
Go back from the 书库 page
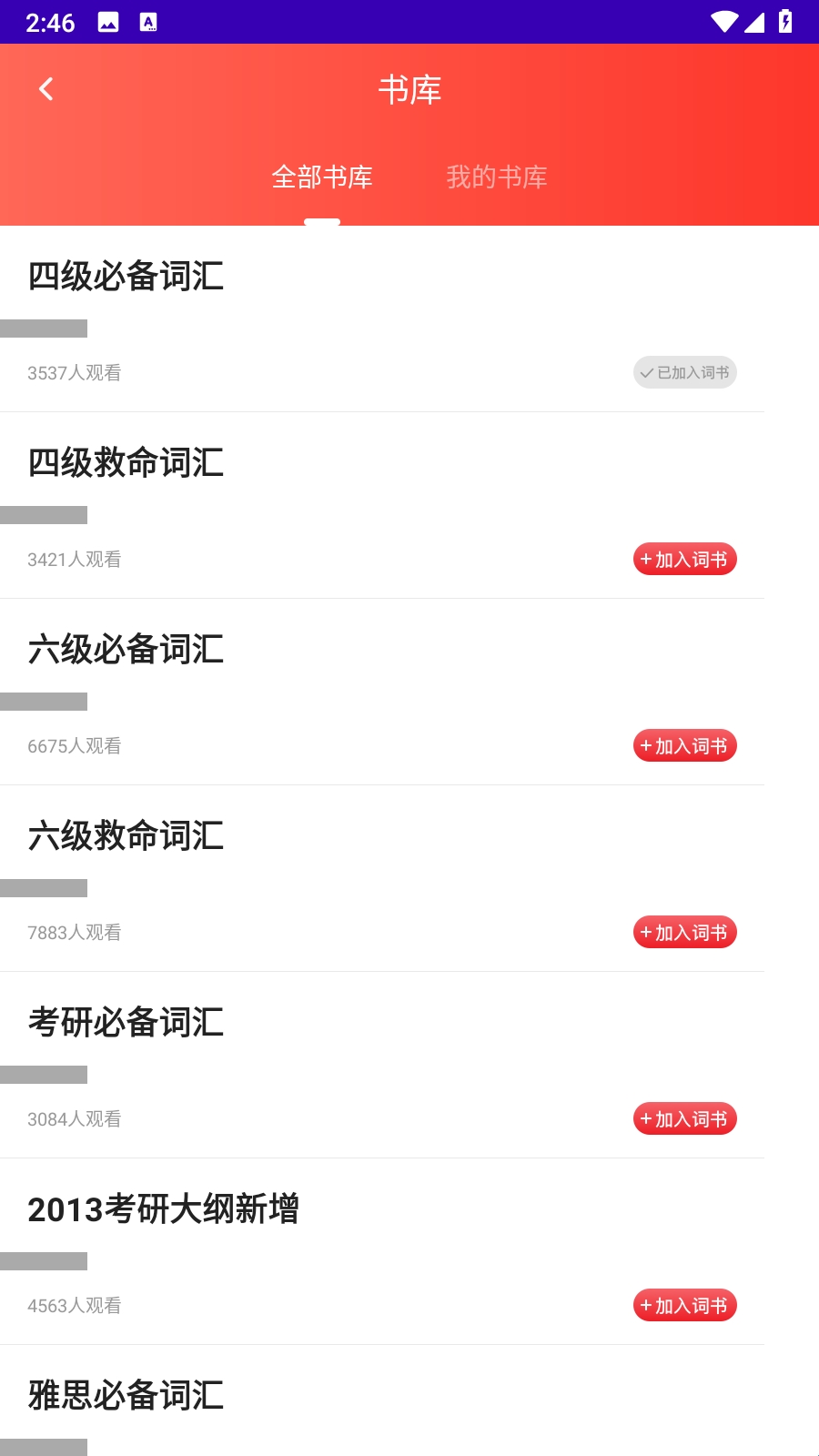pyautogui.click(x=46, y=89)
